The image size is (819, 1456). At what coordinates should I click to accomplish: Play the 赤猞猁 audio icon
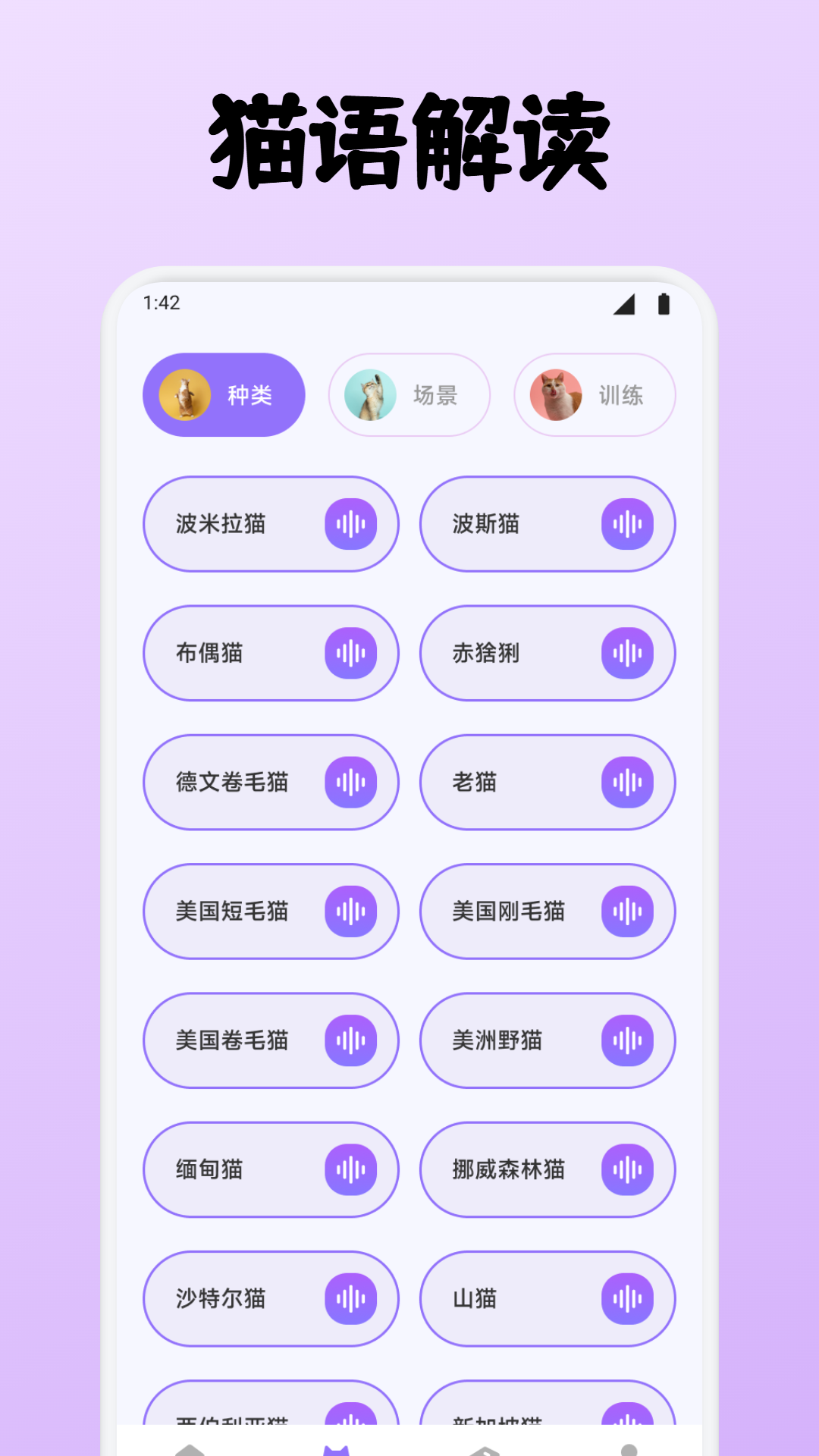(629, 653)
